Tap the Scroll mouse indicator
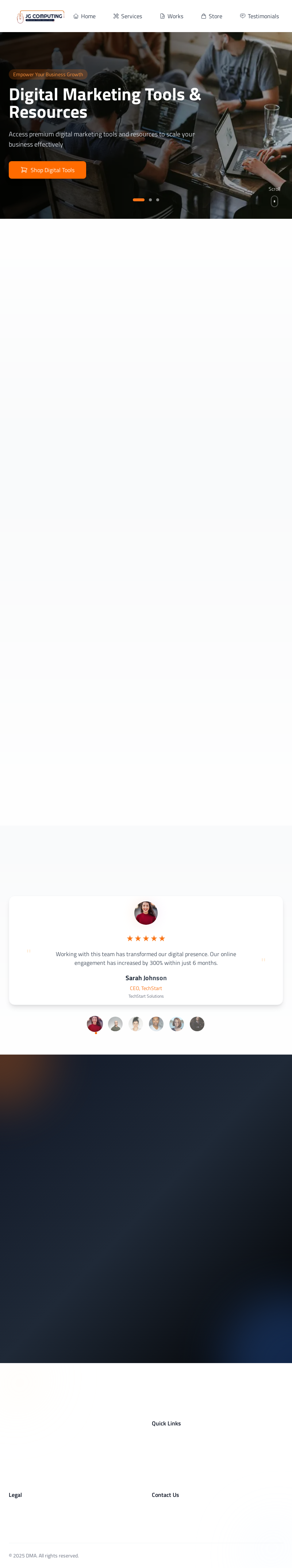Screen dimensions: 292x1568 tap(274, 201)
